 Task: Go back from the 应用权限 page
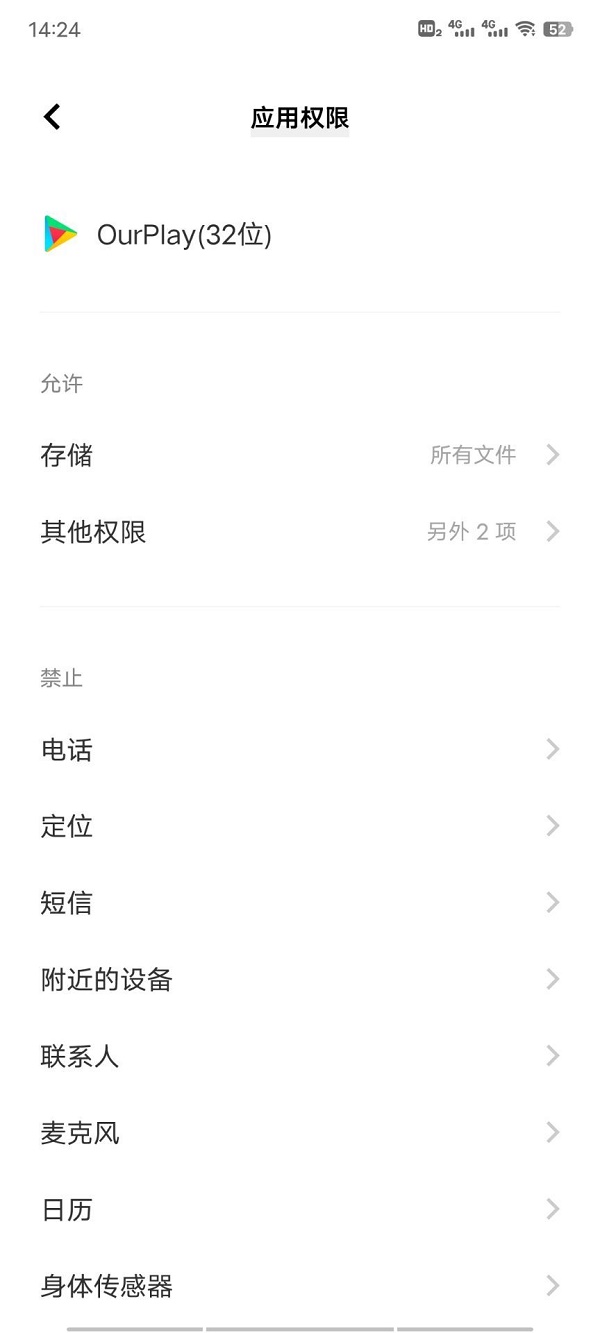point(52,117)
